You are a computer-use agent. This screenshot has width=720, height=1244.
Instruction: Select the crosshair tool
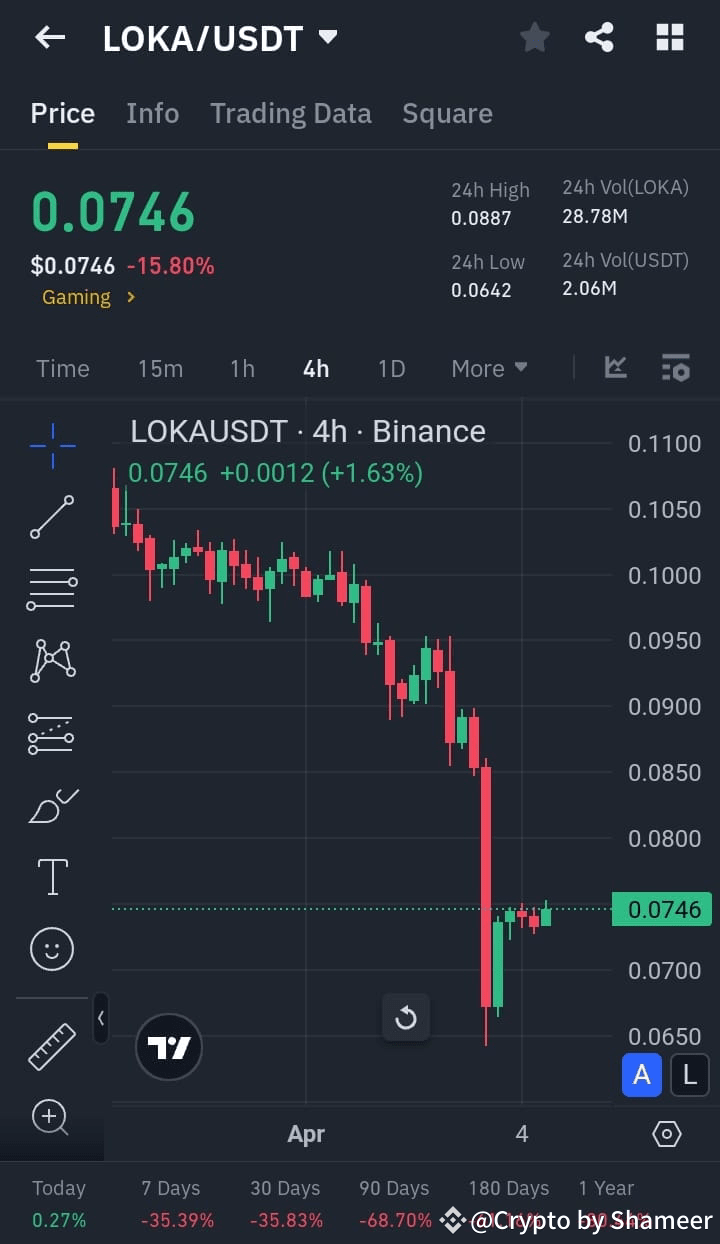tap(51, 445)
